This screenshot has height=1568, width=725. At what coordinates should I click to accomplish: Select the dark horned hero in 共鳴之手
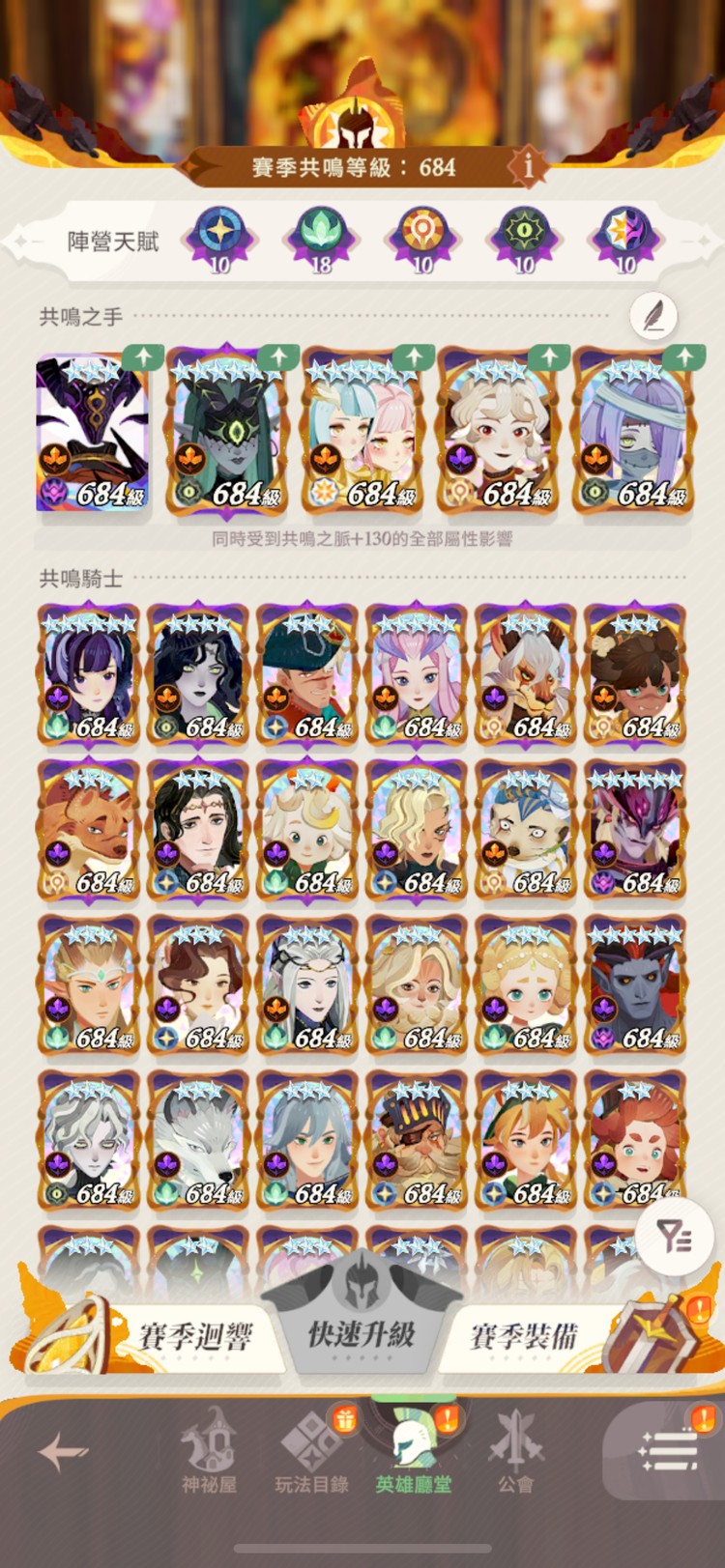point(93,433)
